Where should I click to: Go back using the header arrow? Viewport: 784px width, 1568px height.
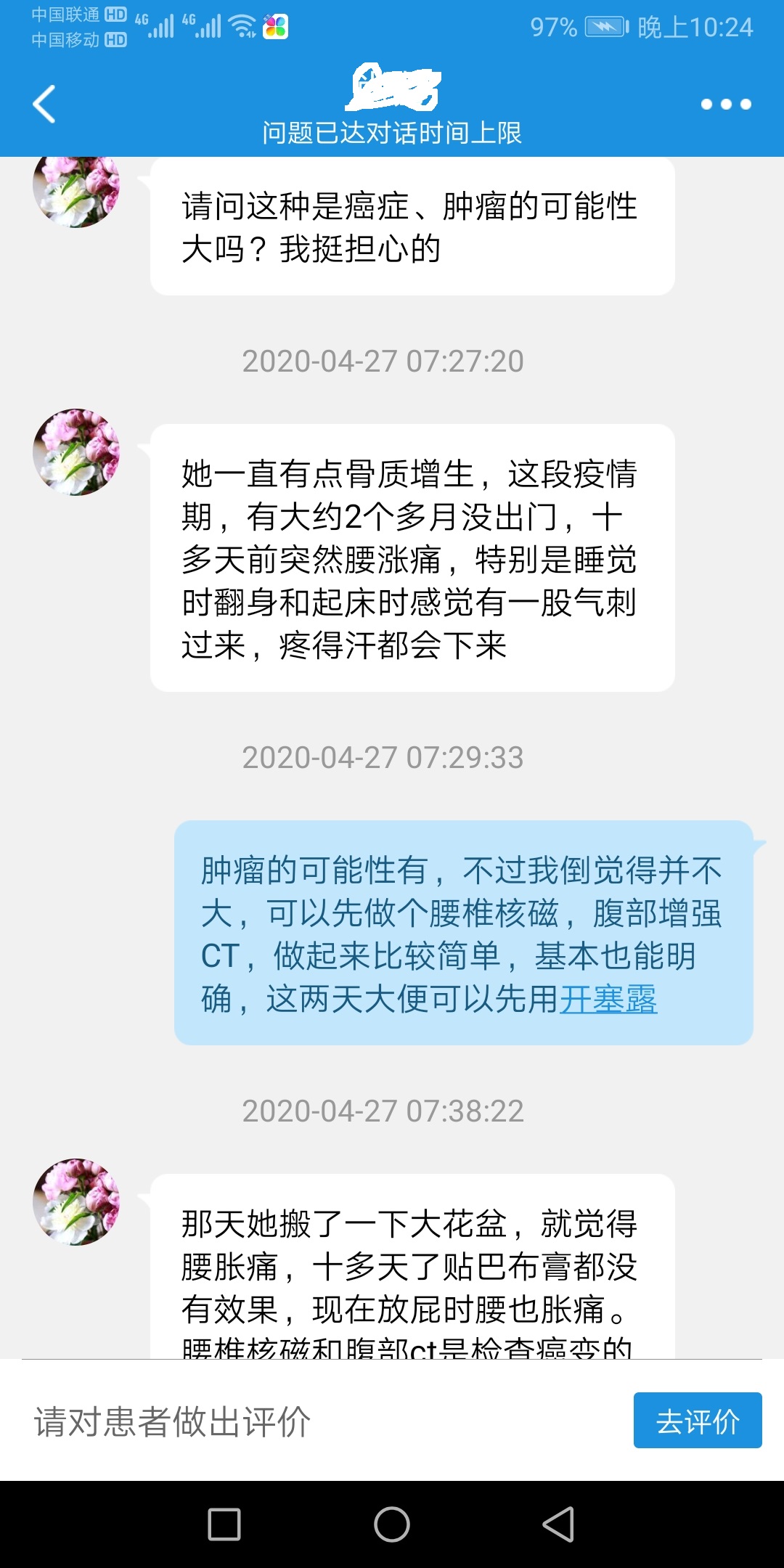[x=45, y=104]
